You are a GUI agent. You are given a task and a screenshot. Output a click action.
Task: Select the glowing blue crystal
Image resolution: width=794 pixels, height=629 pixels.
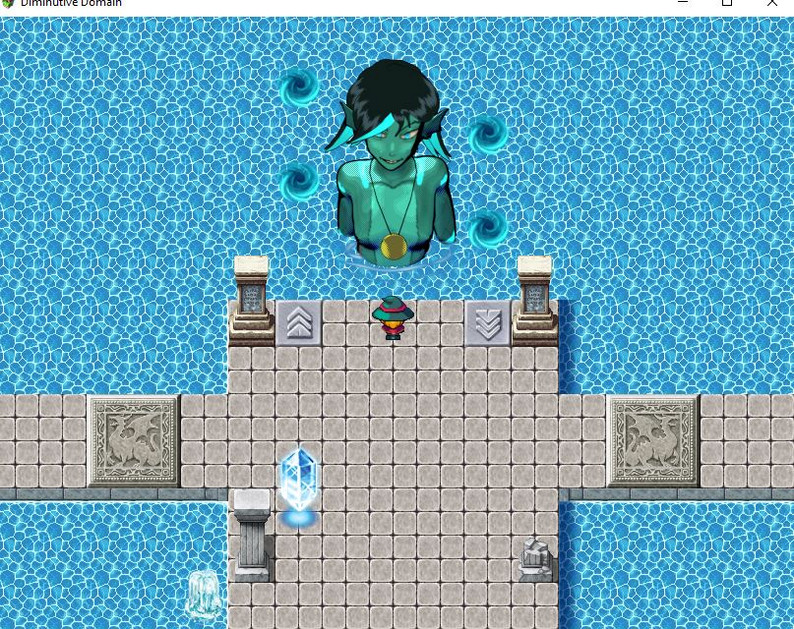point(298,482)
